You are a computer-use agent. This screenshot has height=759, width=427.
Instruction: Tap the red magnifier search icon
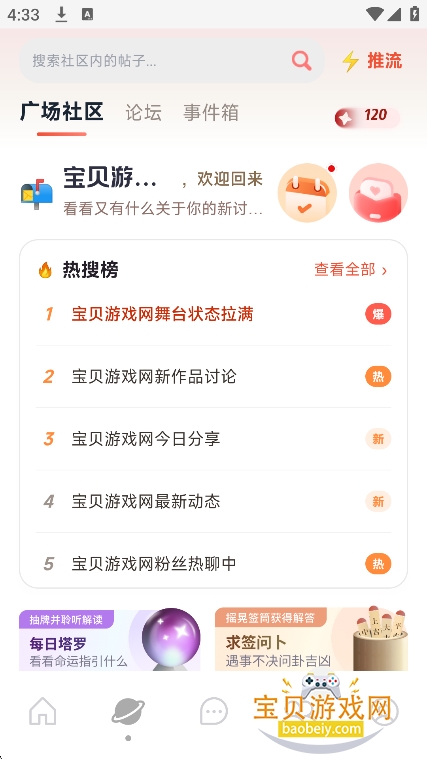(302, 61)
